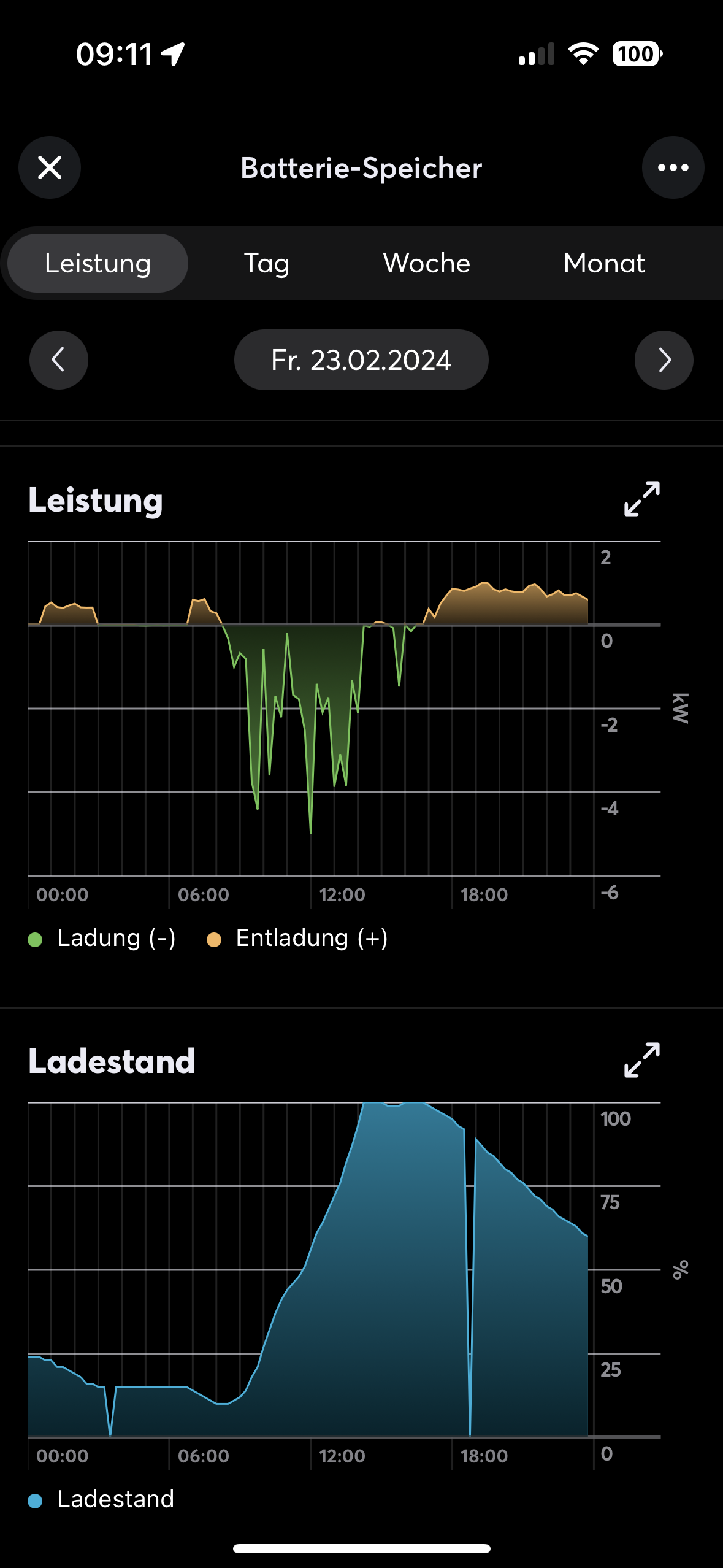Screen dimensions: 723x1568
Task: Open the three-dot overflow menu
Action: coord(673,167)
